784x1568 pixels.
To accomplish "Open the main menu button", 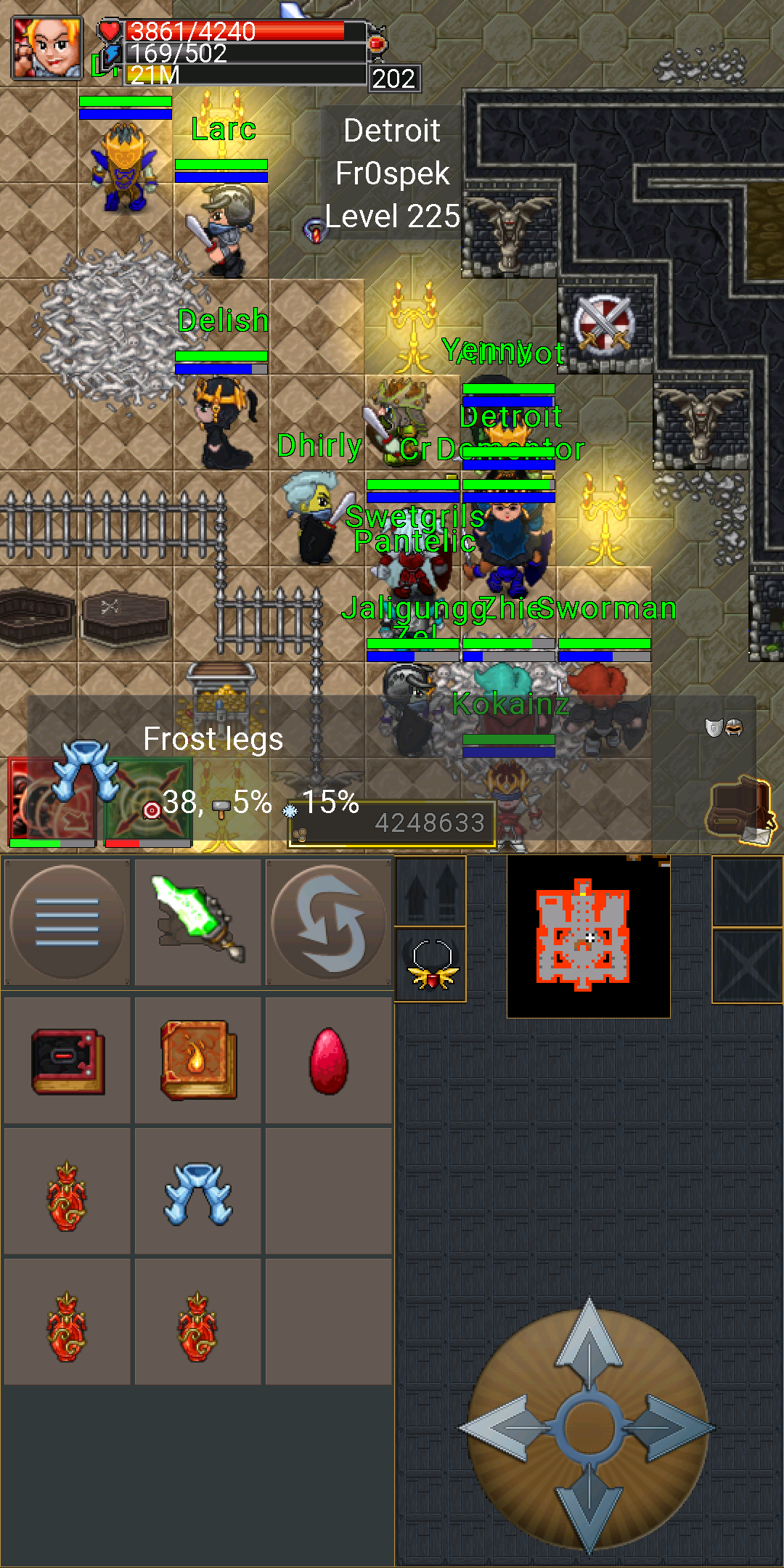I will coord(67,922).
